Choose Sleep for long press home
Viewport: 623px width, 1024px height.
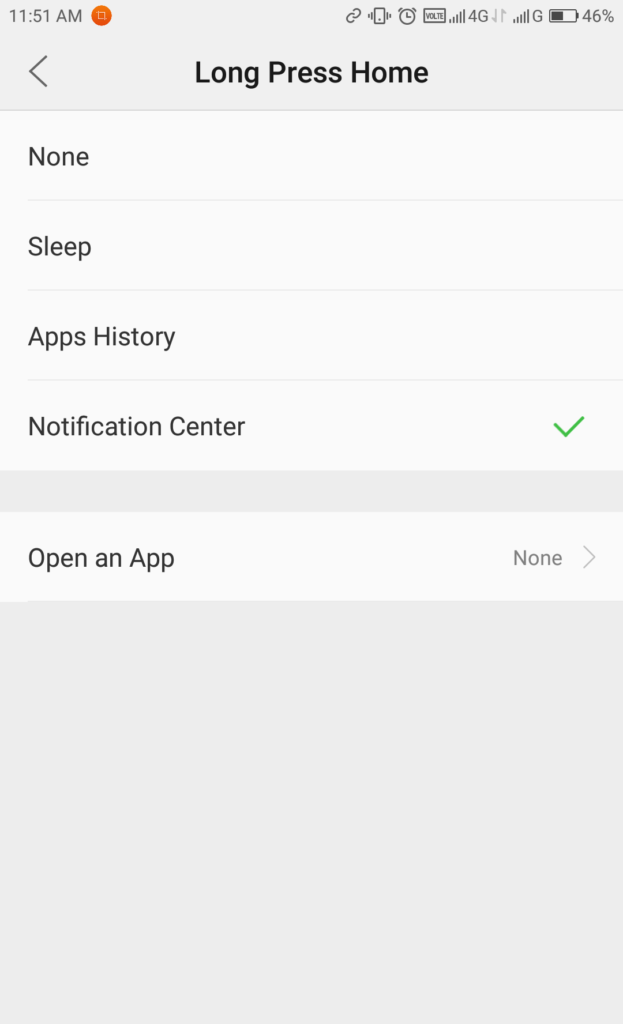click(x=312, y=246)
